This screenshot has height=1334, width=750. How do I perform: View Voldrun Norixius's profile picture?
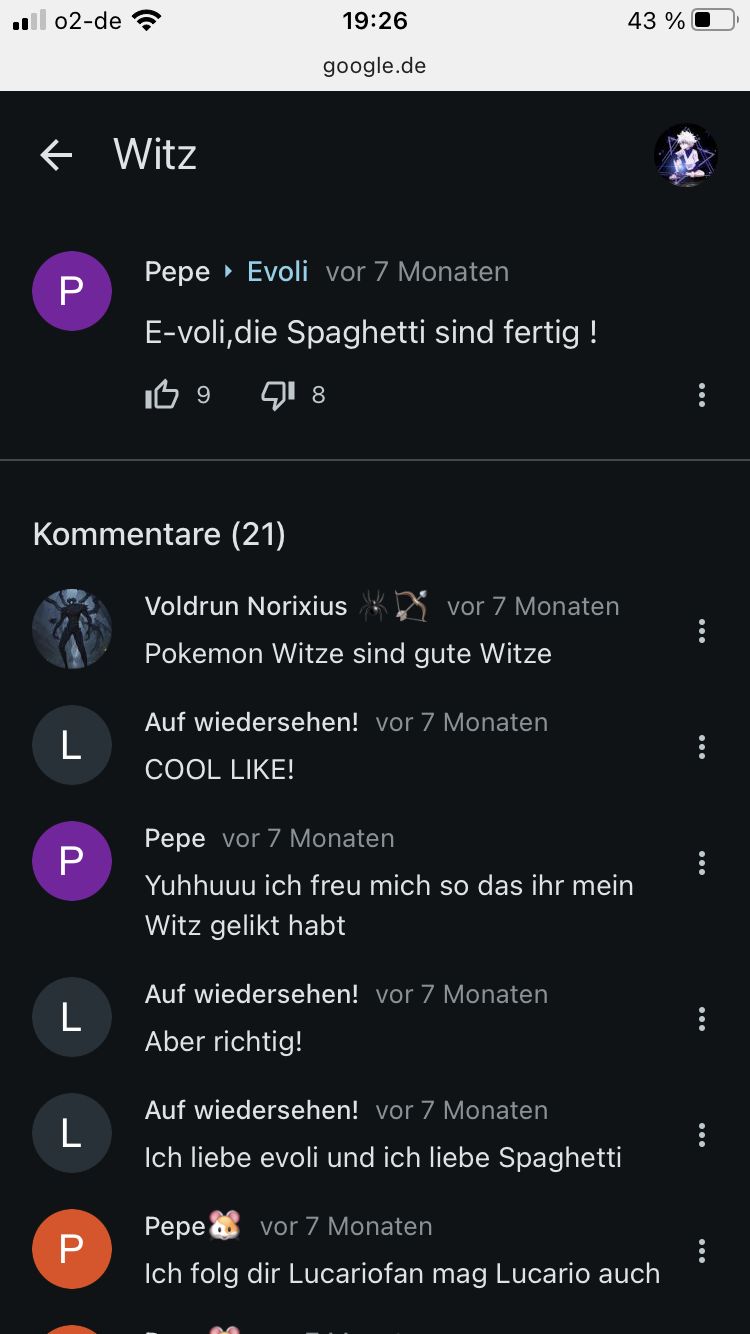72,629
